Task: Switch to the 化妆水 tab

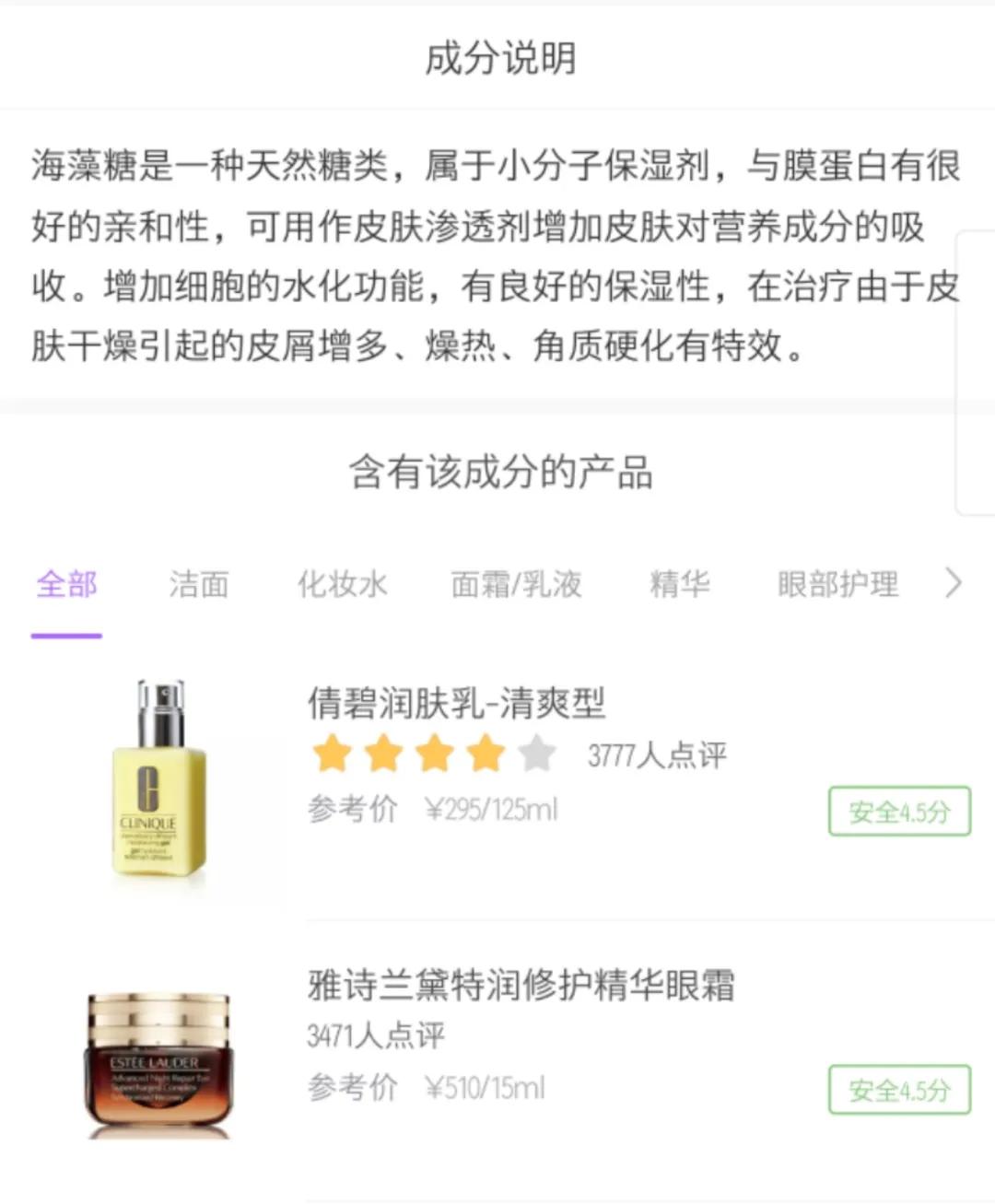Action: (342, 584)
